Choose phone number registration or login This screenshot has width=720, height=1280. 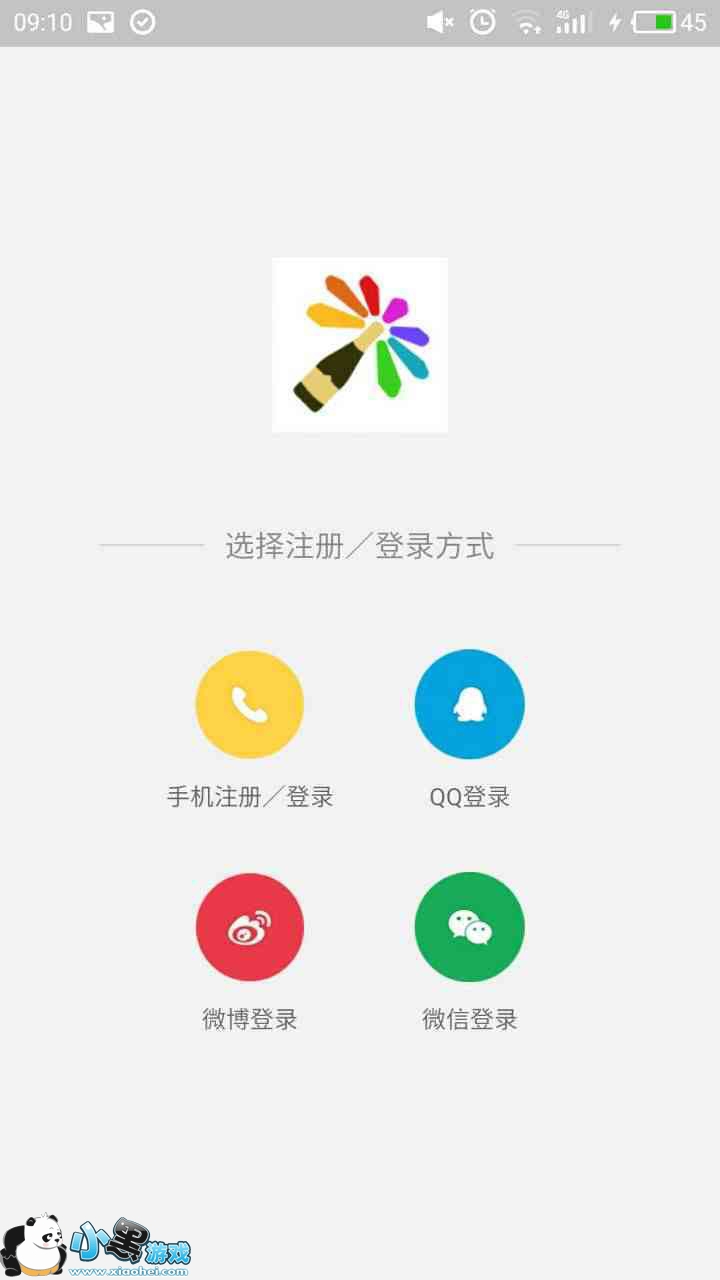pyautogui.click(x=249, y=705)
